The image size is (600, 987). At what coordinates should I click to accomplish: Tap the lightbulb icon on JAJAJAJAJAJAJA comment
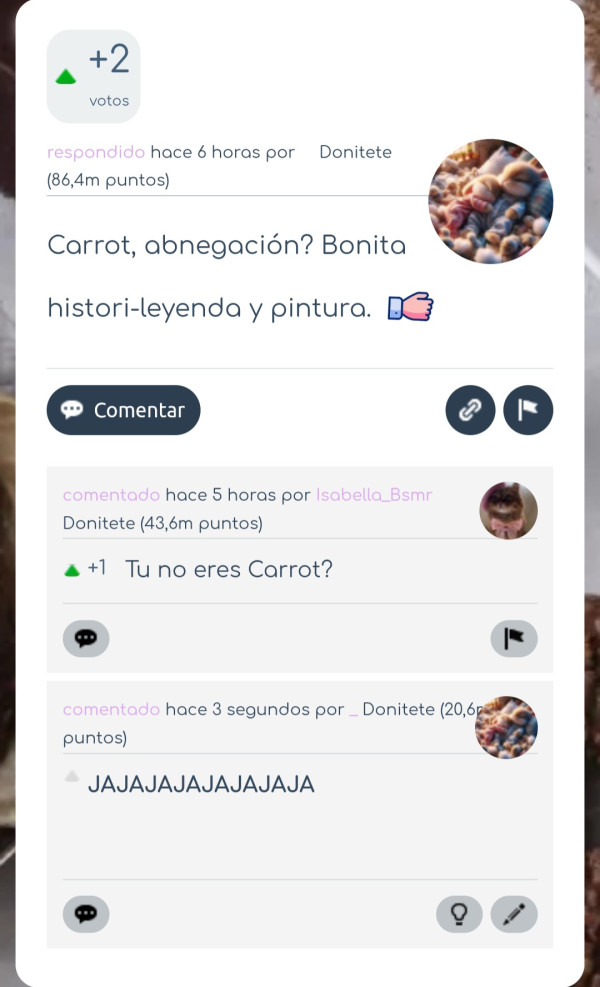[x=459, y=914]
